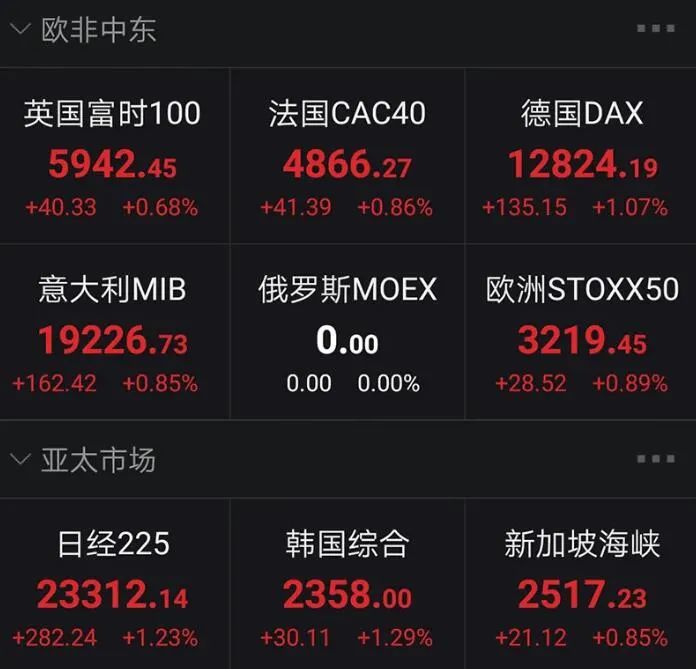Collapse the 欧非中东 section

19,29
